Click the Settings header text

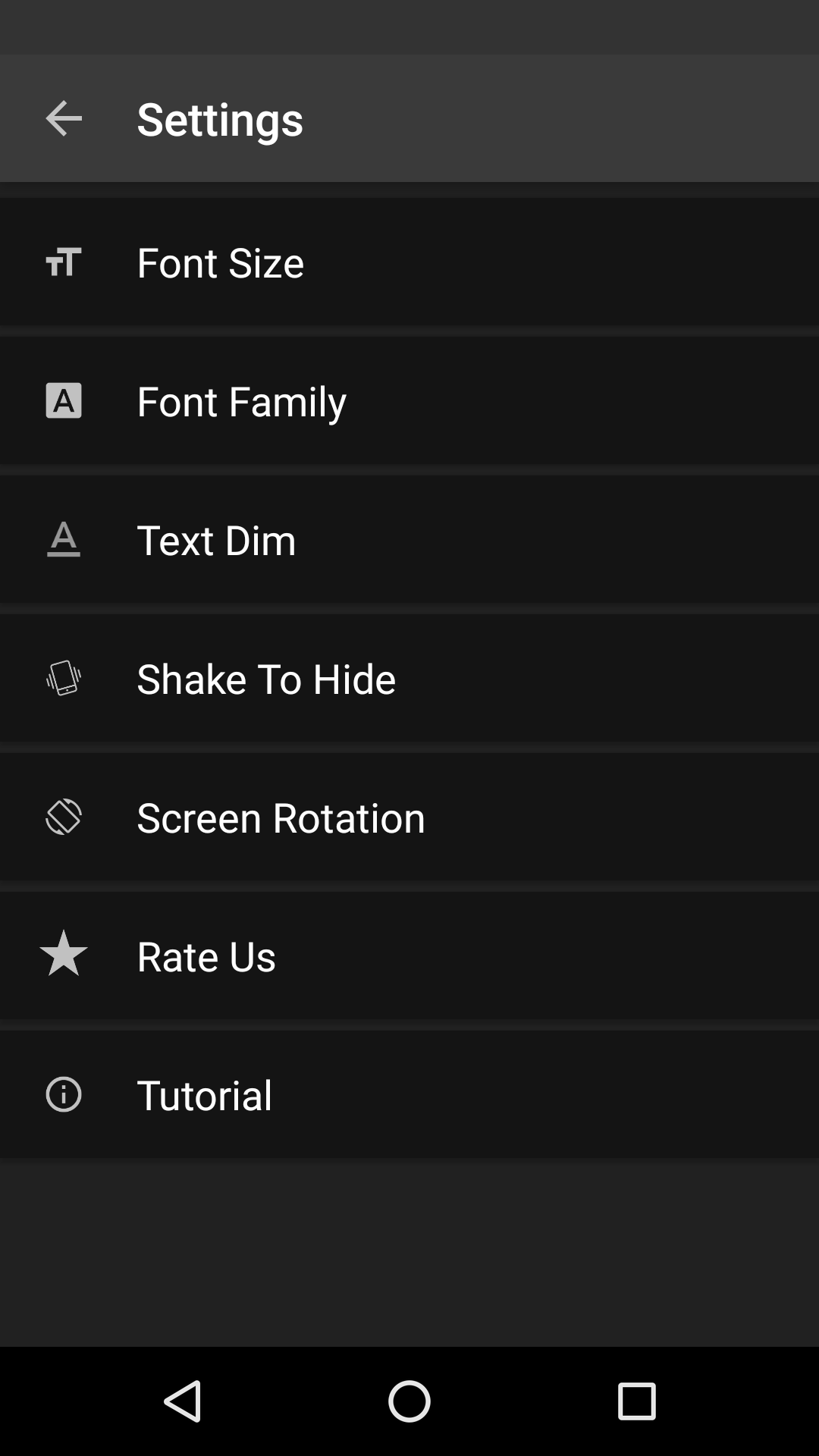click(219, 118)
